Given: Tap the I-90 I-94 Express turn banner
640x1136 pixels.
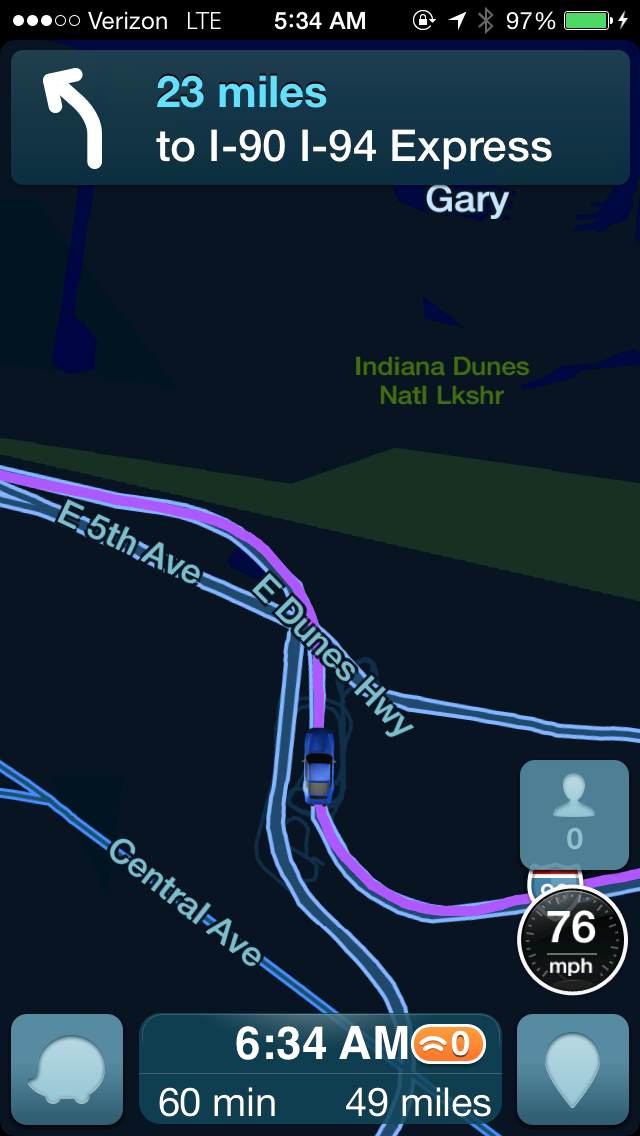Looking at the screenshot, I should (320, 117).
